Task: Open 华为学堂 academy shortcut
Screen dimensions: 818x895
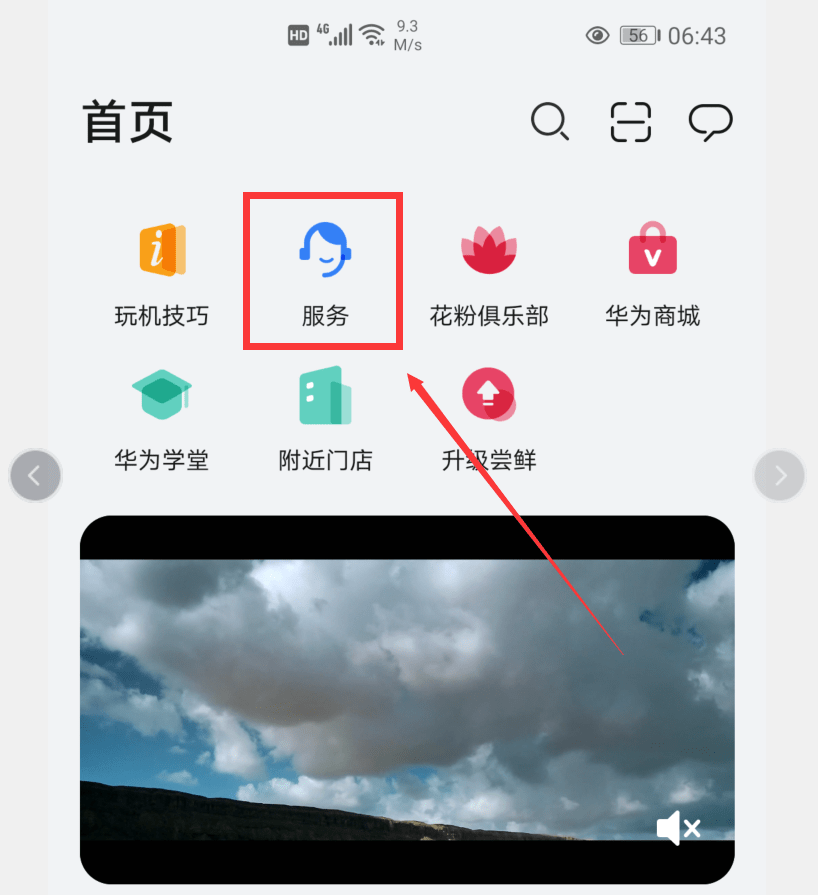Action: [x=162, y=418]
